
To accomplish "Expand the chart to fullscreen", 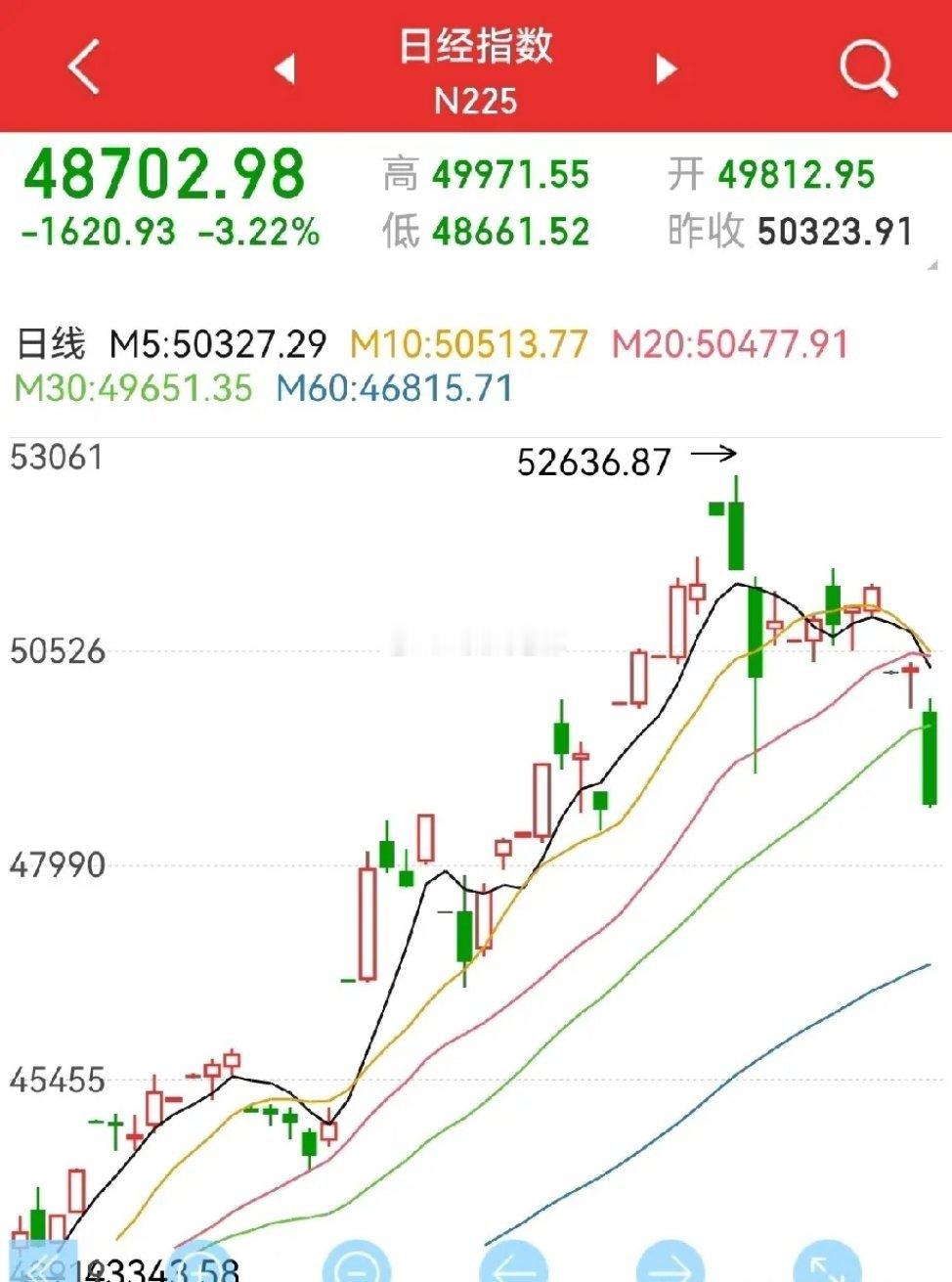I will (x=826, y=1263).
